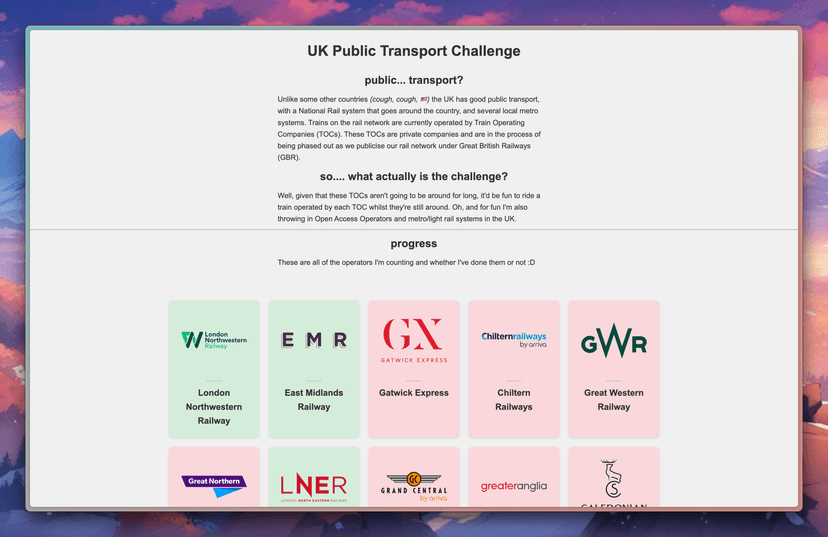Select the Caledonian Sleeper card

614,479
